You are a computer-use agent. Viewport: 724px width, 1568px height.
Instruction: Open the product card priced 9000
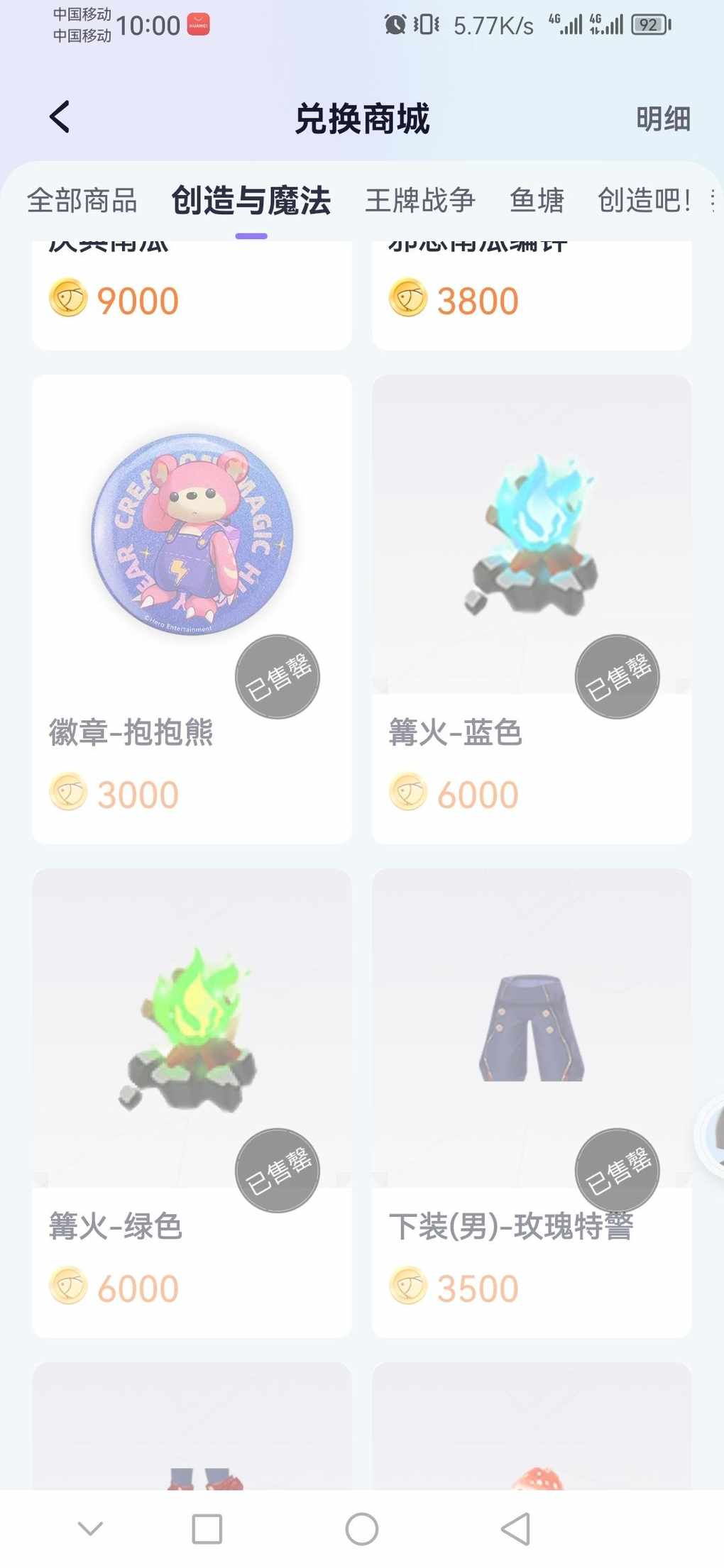pos(192,297)
